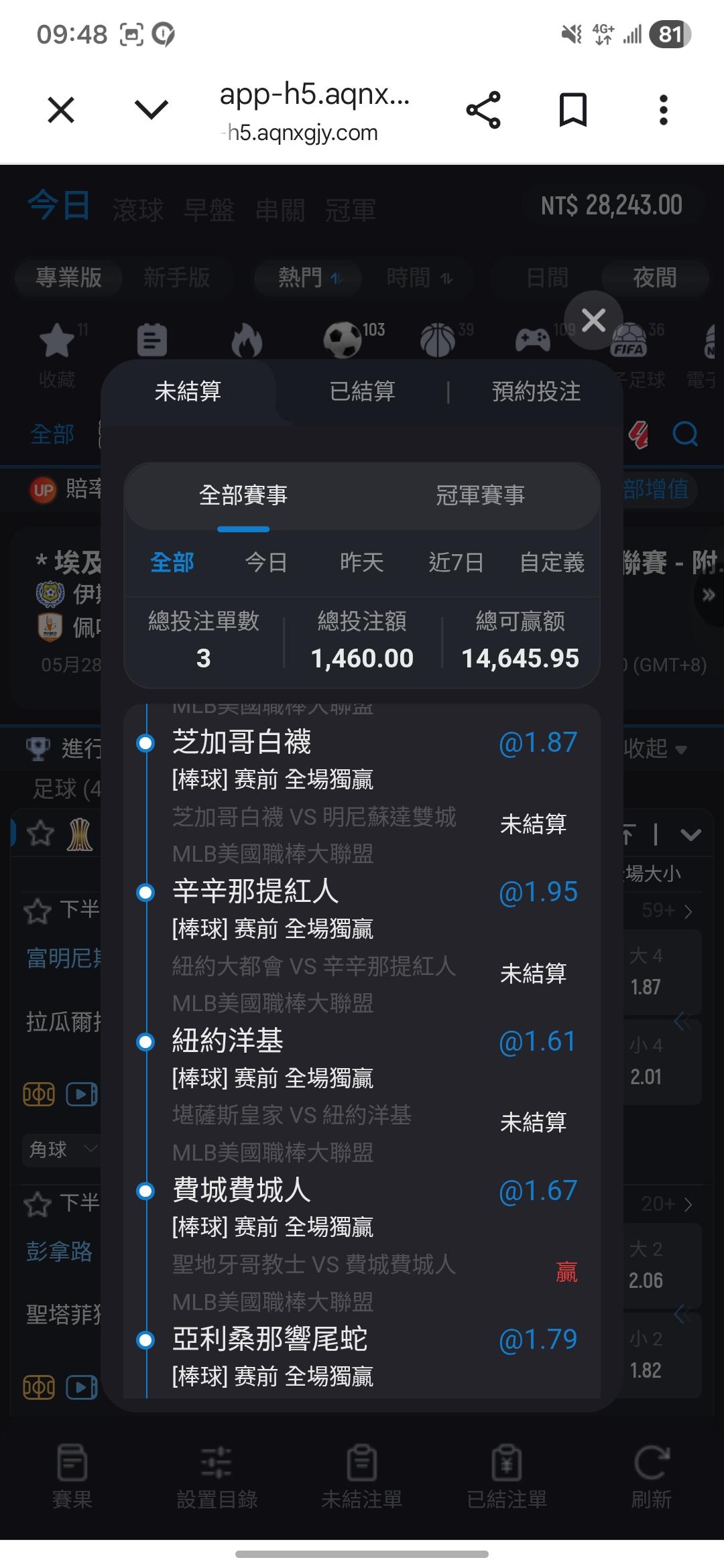
Task: Select 全部賽事 segment
Action: point(243,495)
